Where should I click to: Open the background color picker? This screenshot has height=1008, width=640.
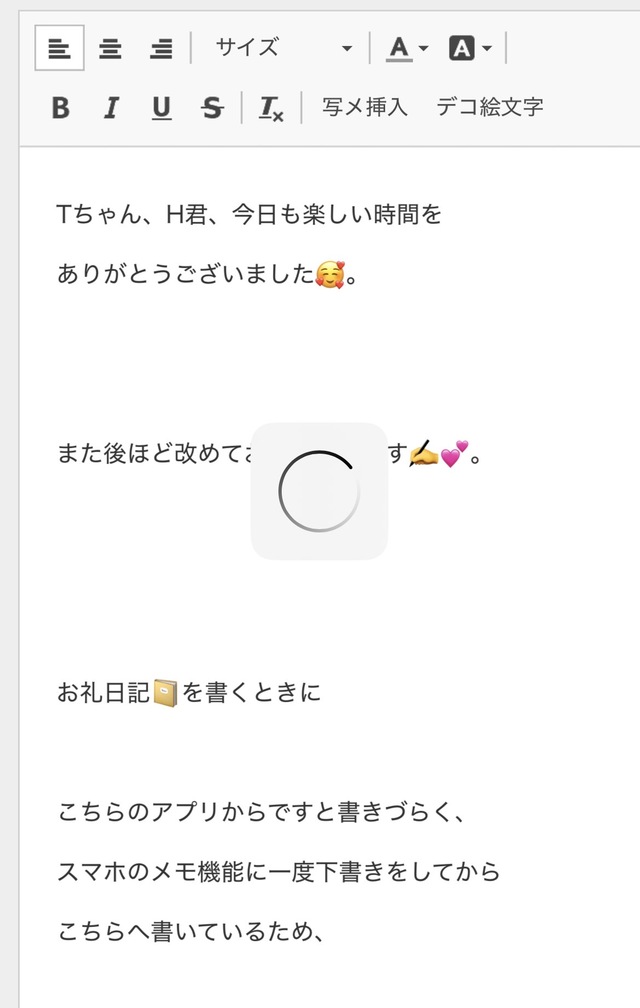point(470,48)
